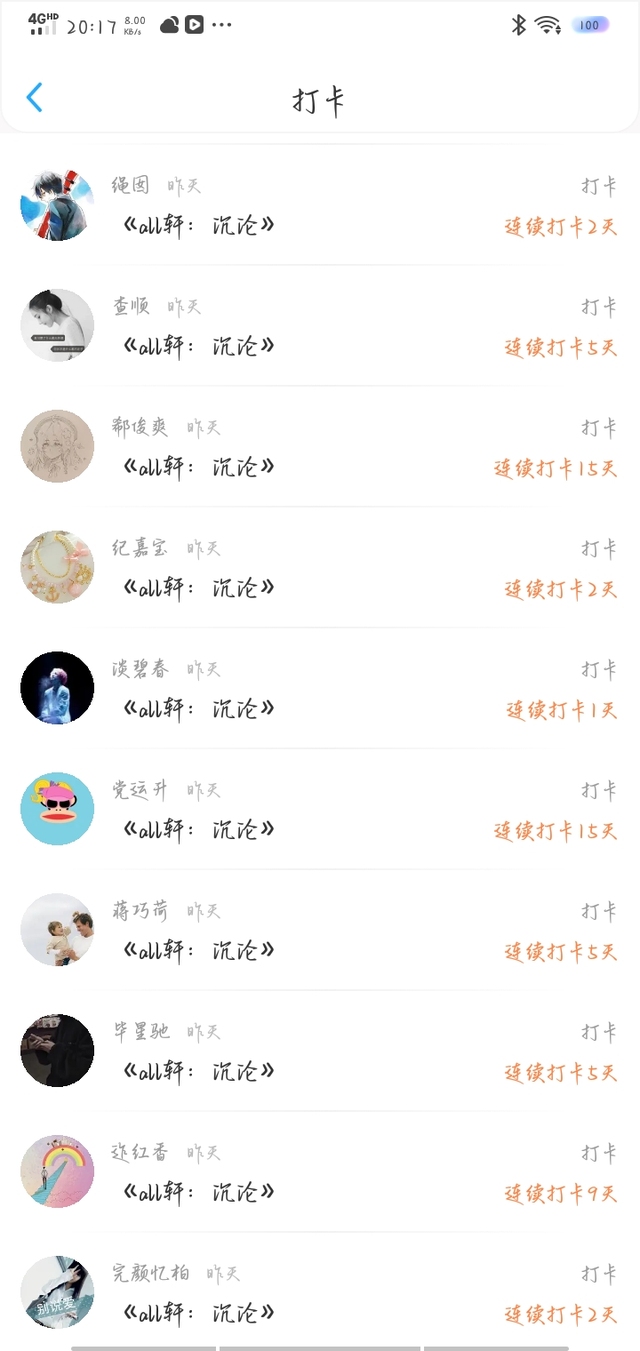640x1351 pixels.
Task: Open 查顺's check-in entry
Action: click(320, 327)
